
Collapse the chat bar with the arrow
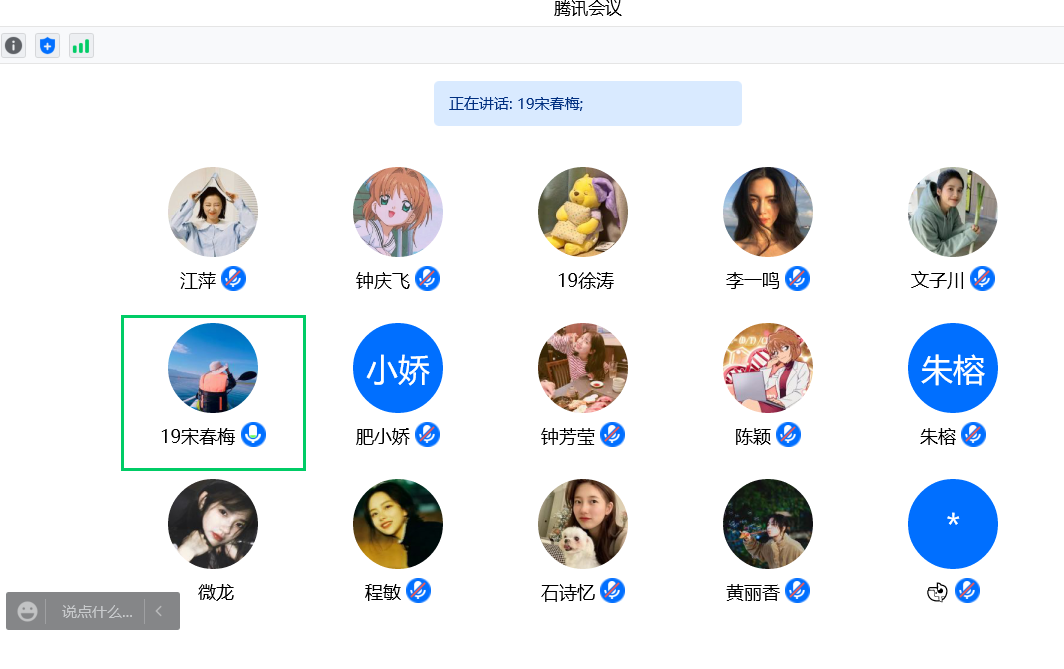click(159, 611)
